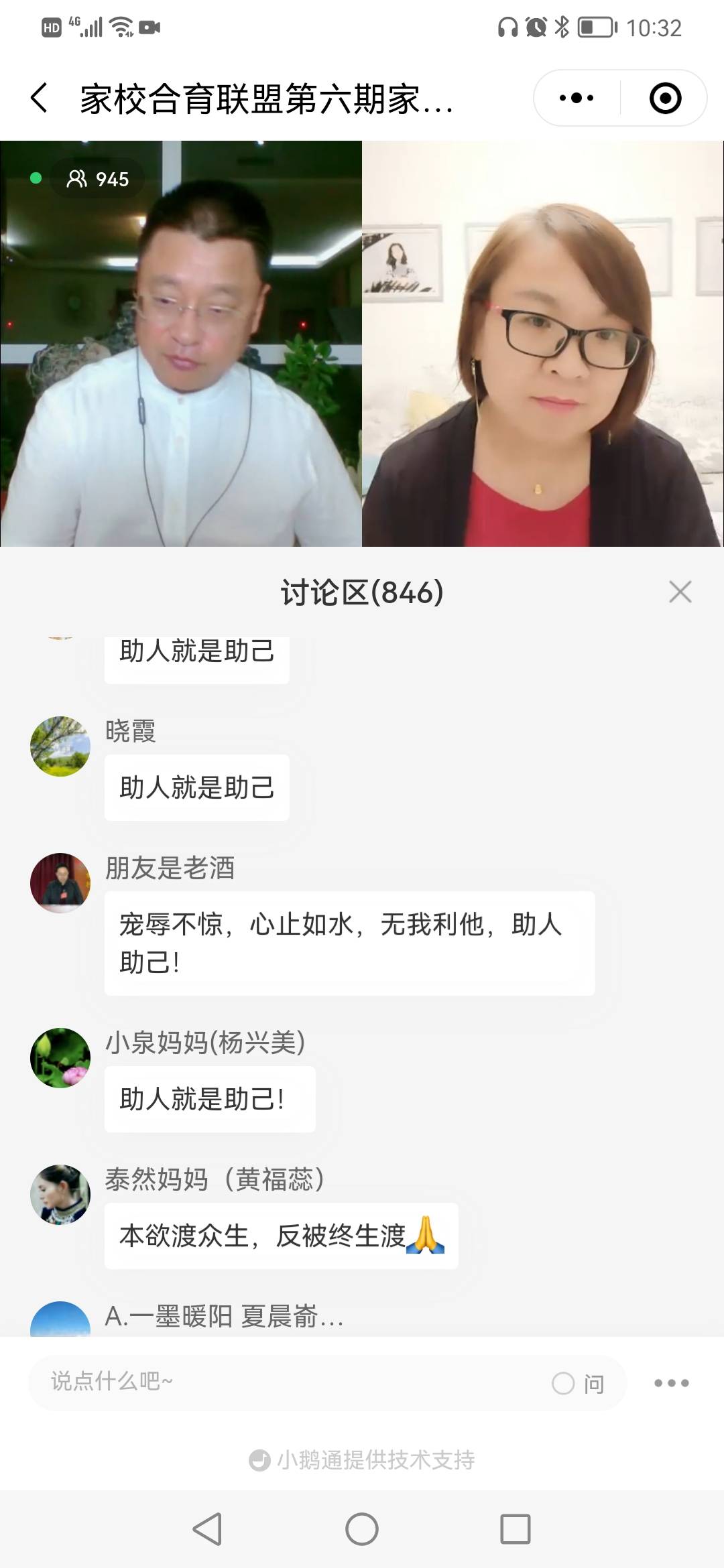724x1568 pixels.
Task: Tap the back arrow to leave the livestream
Action: 38,98
